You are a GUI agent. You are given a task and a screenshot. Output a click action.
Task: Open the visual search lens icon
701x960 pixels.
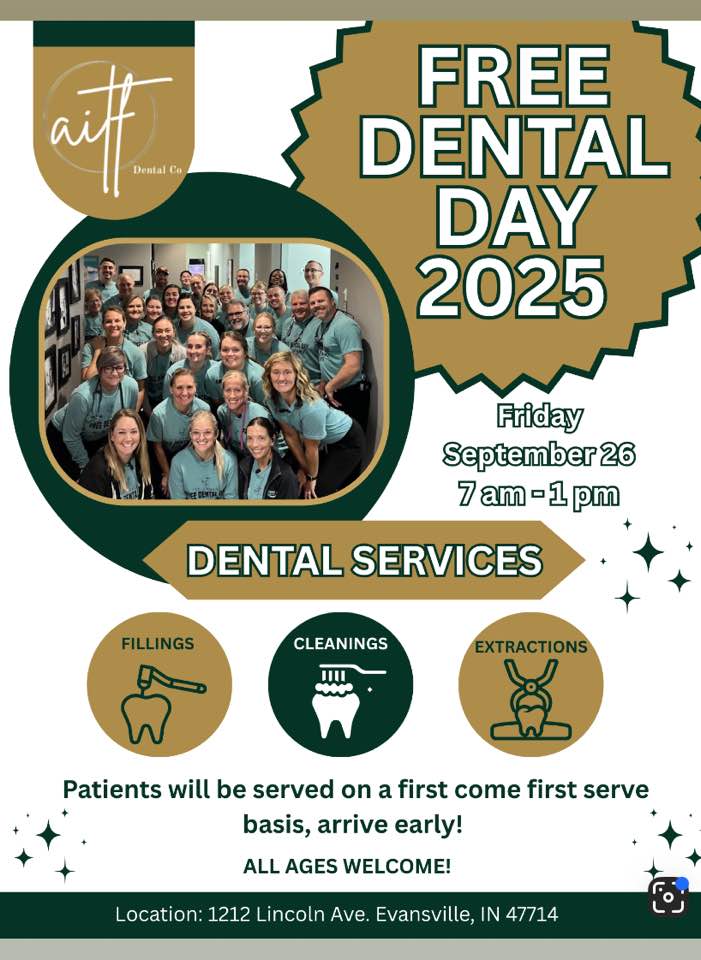click(667, 897)
